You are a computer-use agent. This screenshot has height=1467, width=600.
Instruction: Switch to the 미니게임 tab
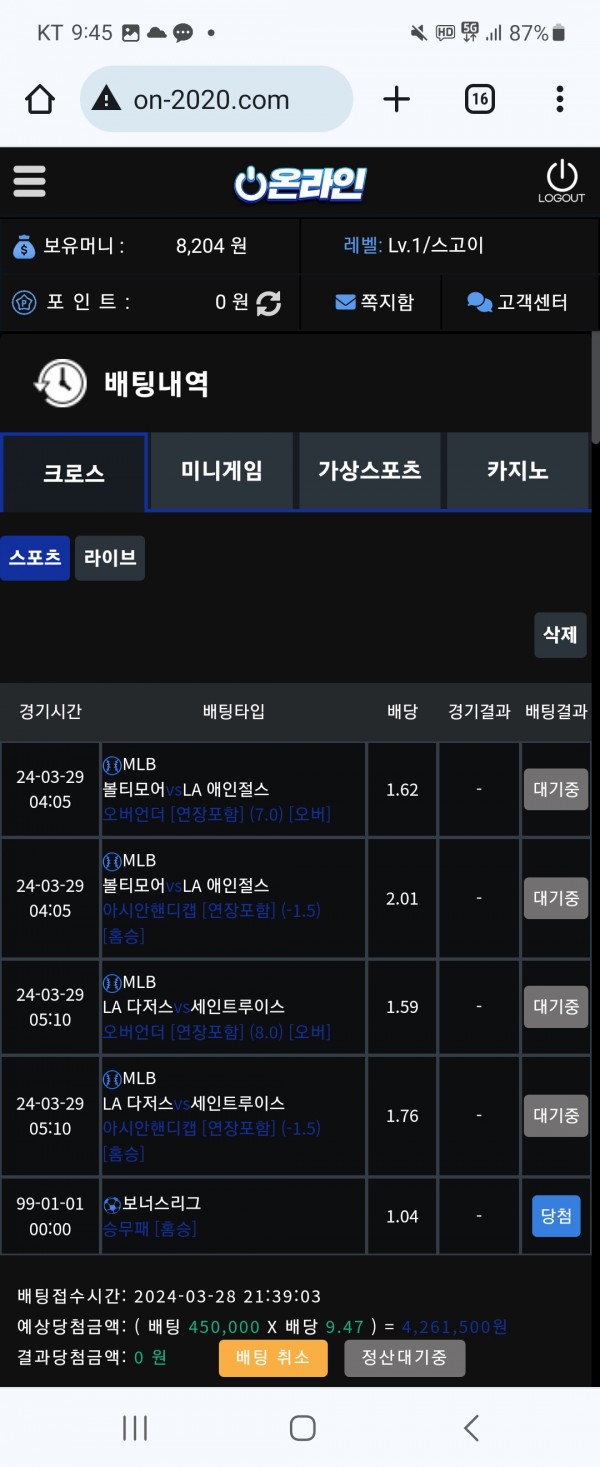[x=222, y=471]
